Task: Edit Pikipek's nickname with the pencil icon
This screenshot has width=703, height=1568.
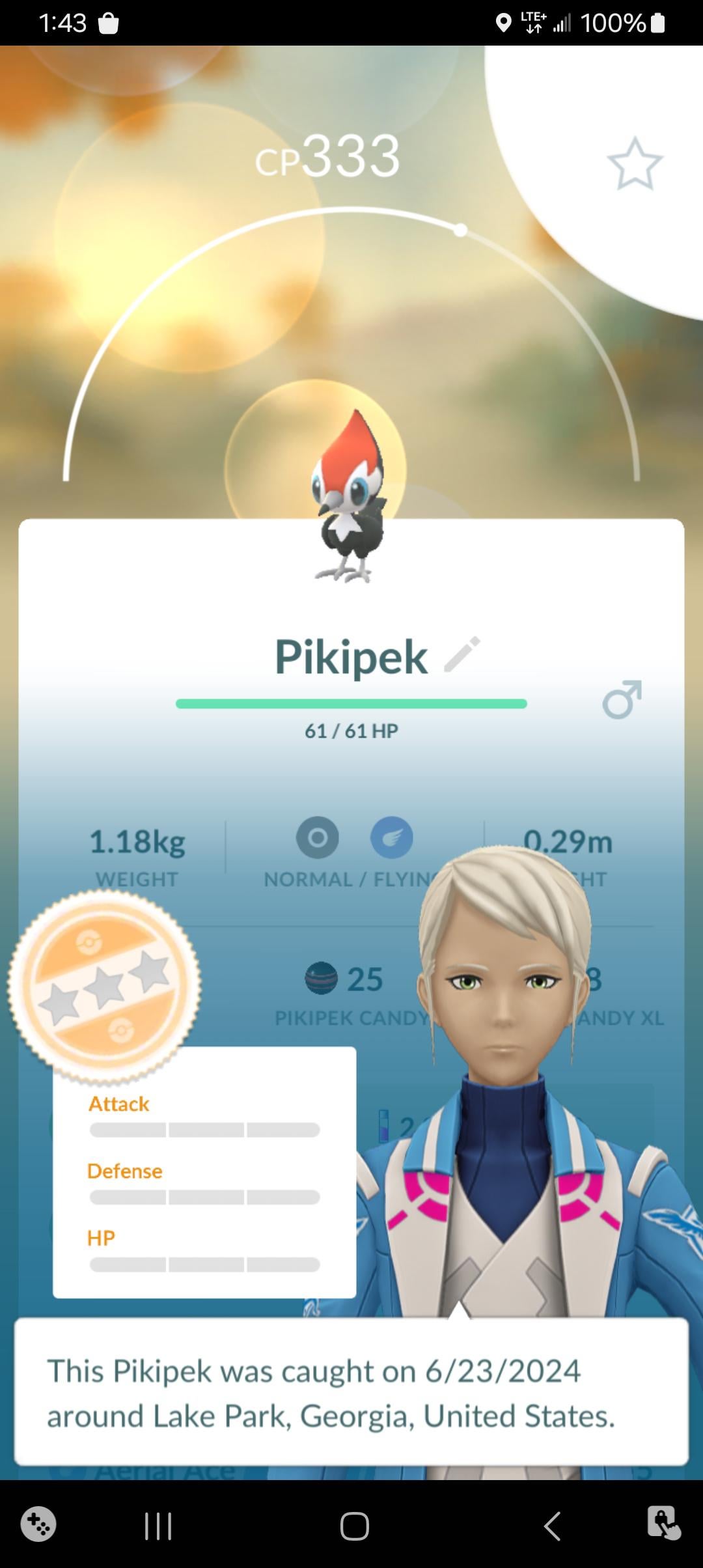Action: click(462, 654)
